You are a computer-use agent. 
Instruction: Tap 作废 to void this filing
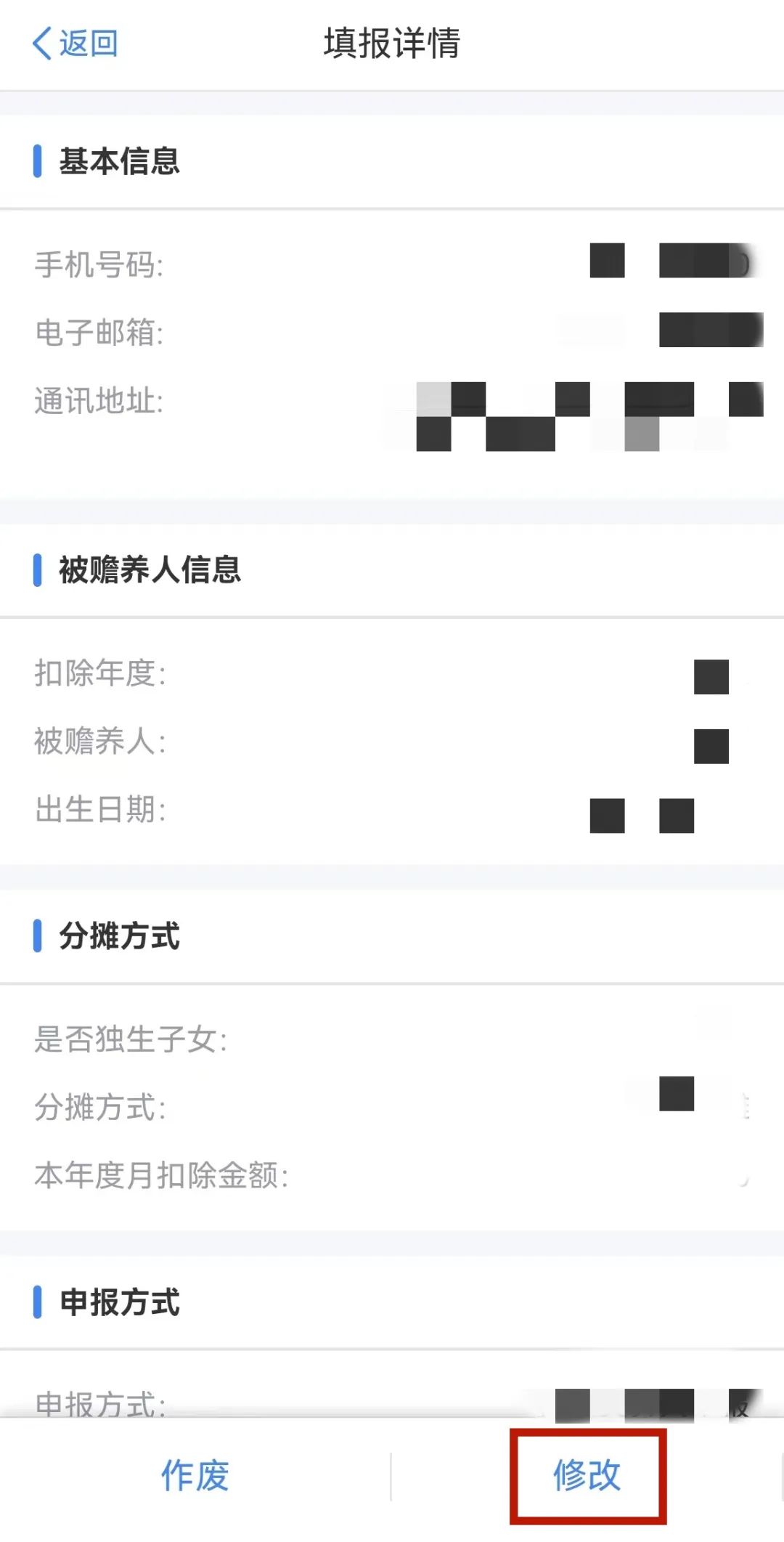click(195, 1476)
